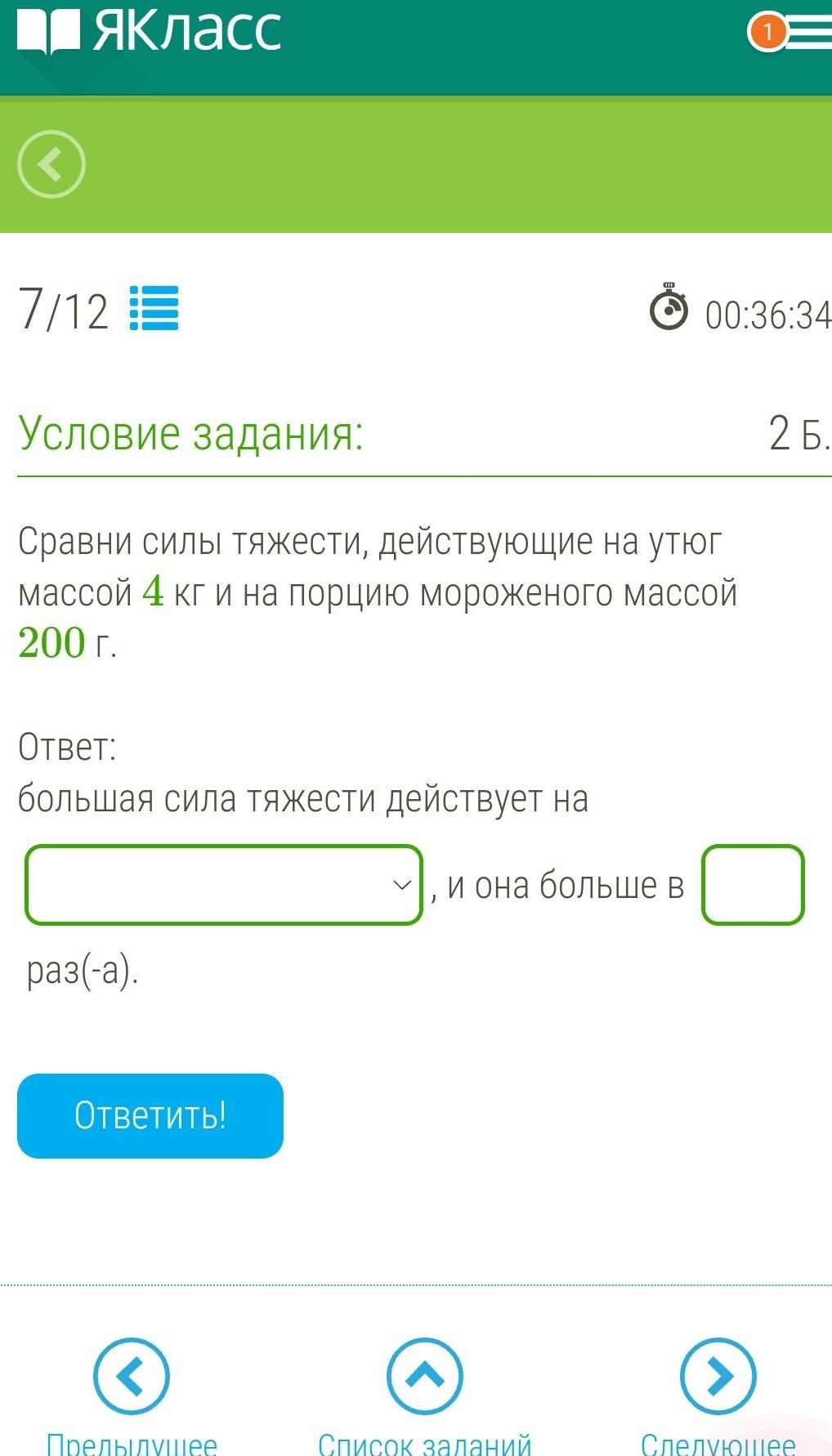This screenshot has height=1456, width=832.
Task: Submit answer with the Ответить! button
Action: point(150,1115)
